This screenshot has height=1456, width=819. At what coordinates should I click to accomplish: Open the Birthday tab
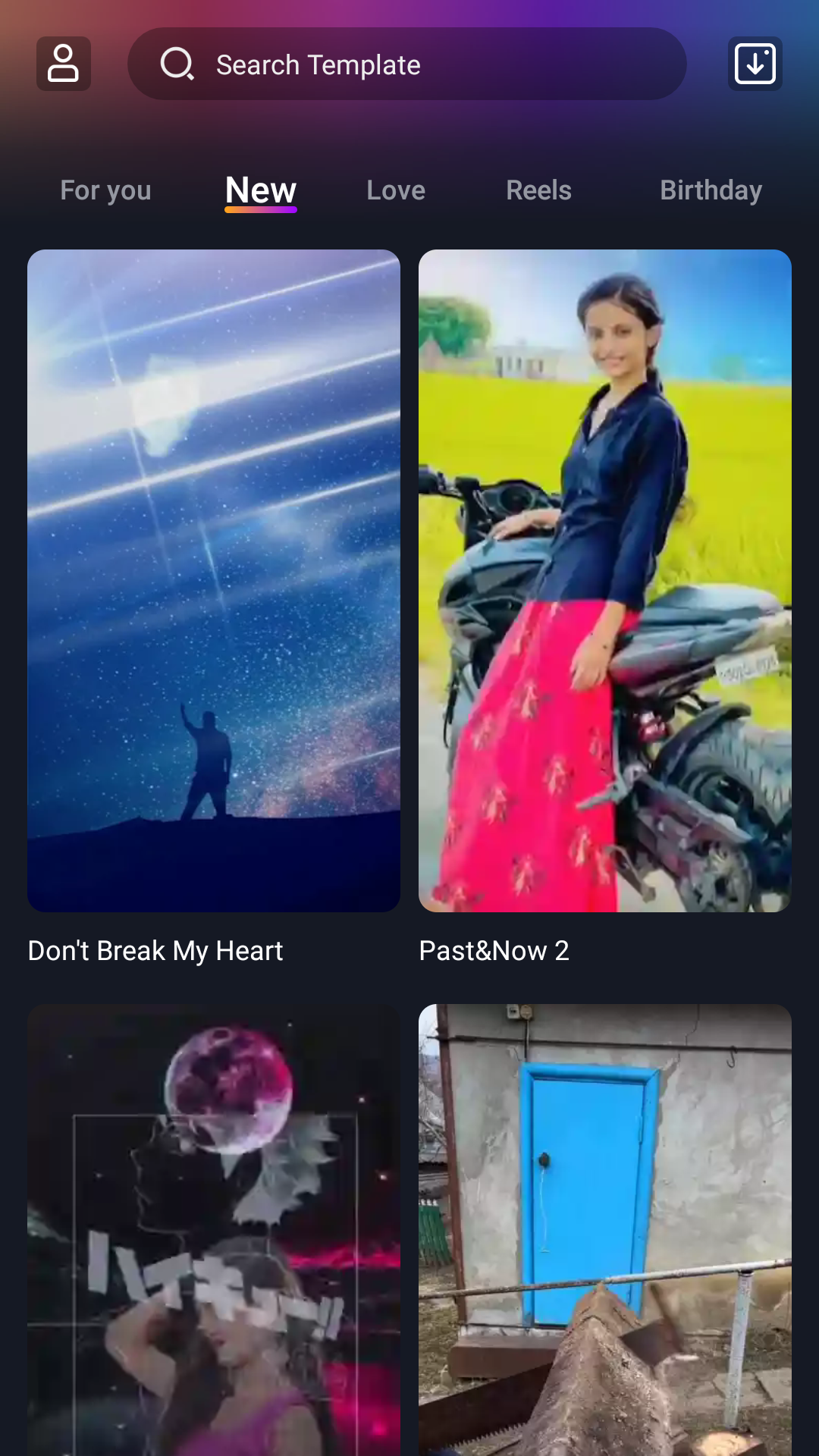(x=711, y=190)
